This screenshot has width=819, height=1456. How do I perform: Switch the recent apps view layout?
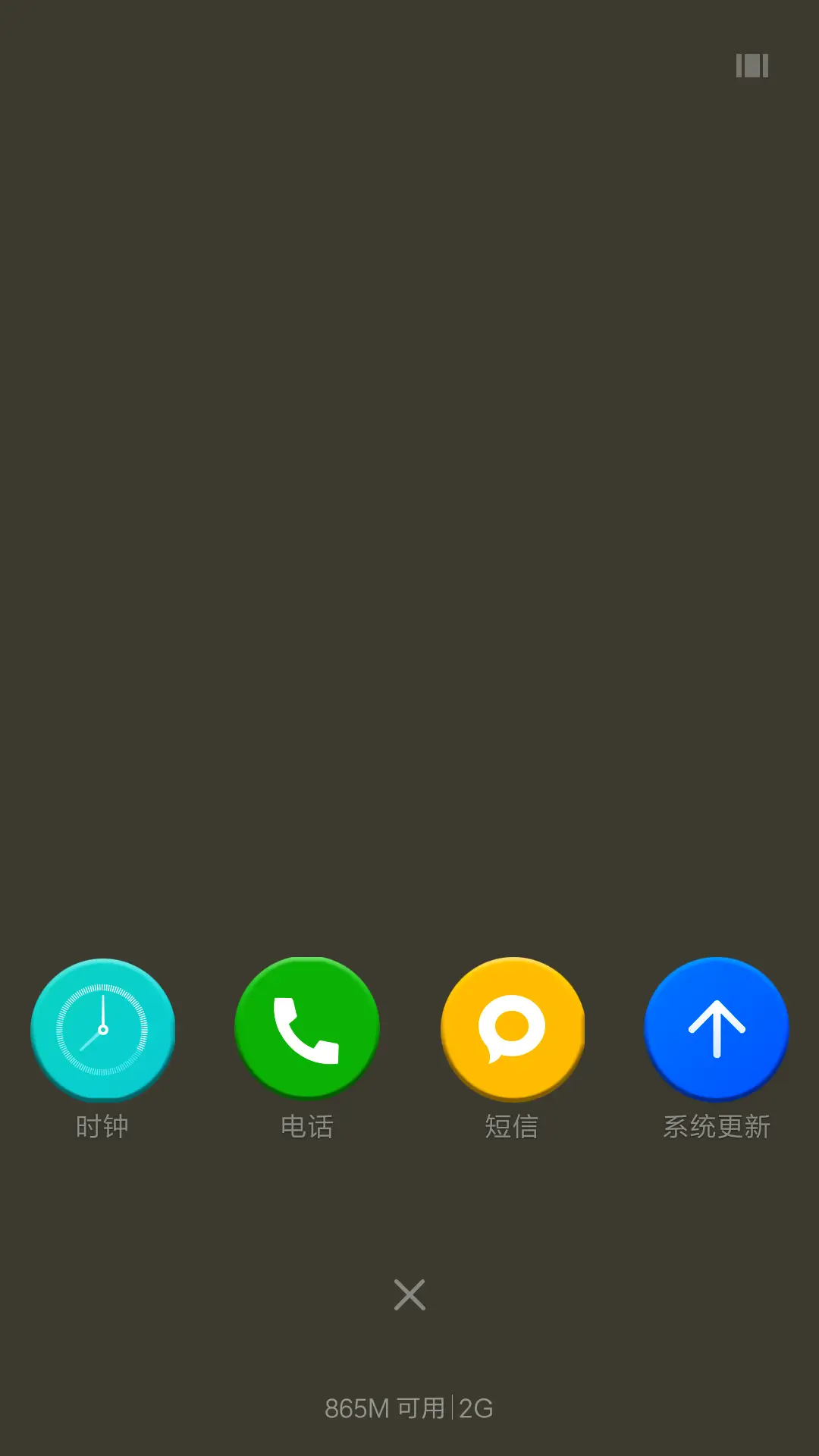click(752, 66)
